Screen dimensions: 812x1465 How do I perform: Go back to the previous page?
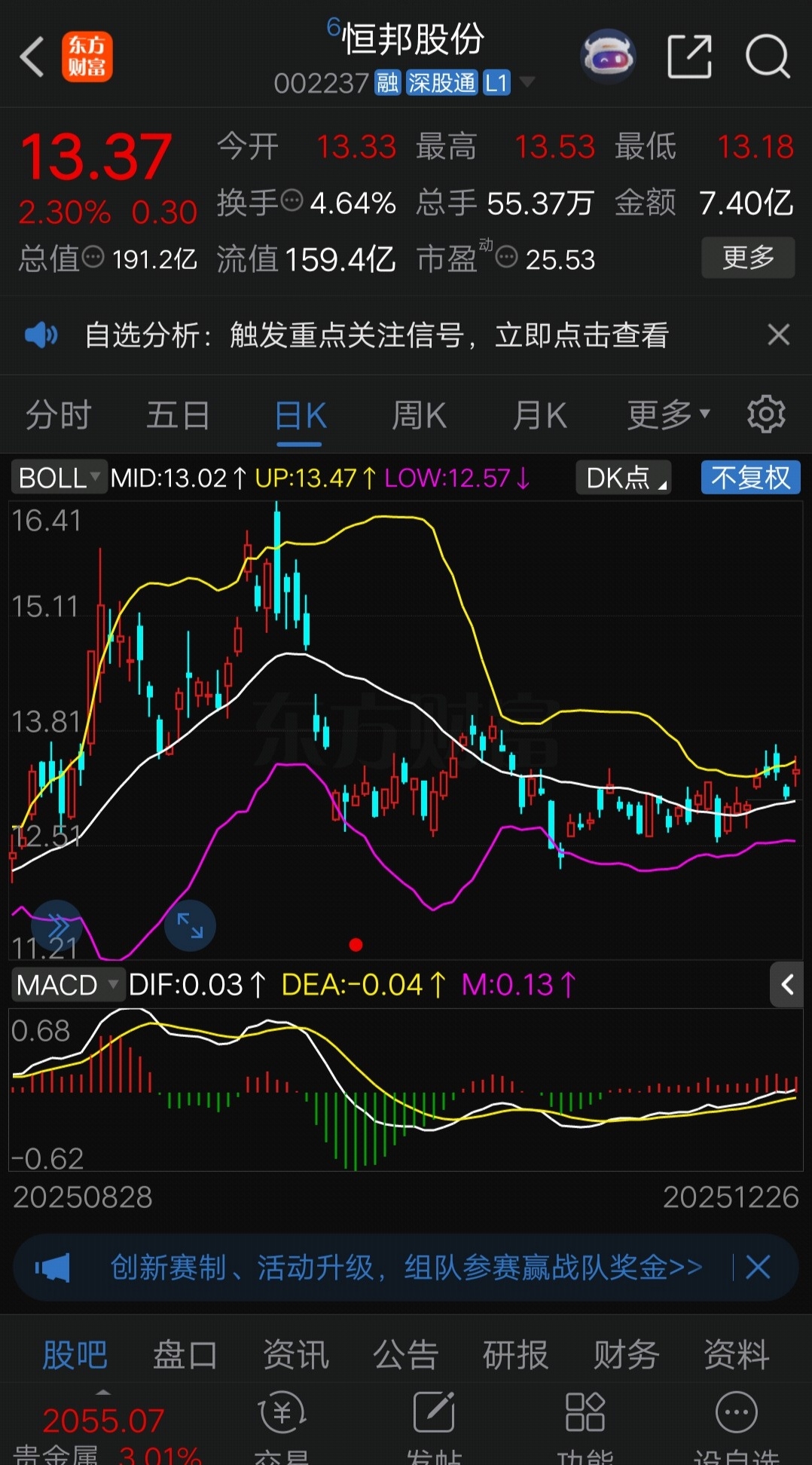click(32, 57)
